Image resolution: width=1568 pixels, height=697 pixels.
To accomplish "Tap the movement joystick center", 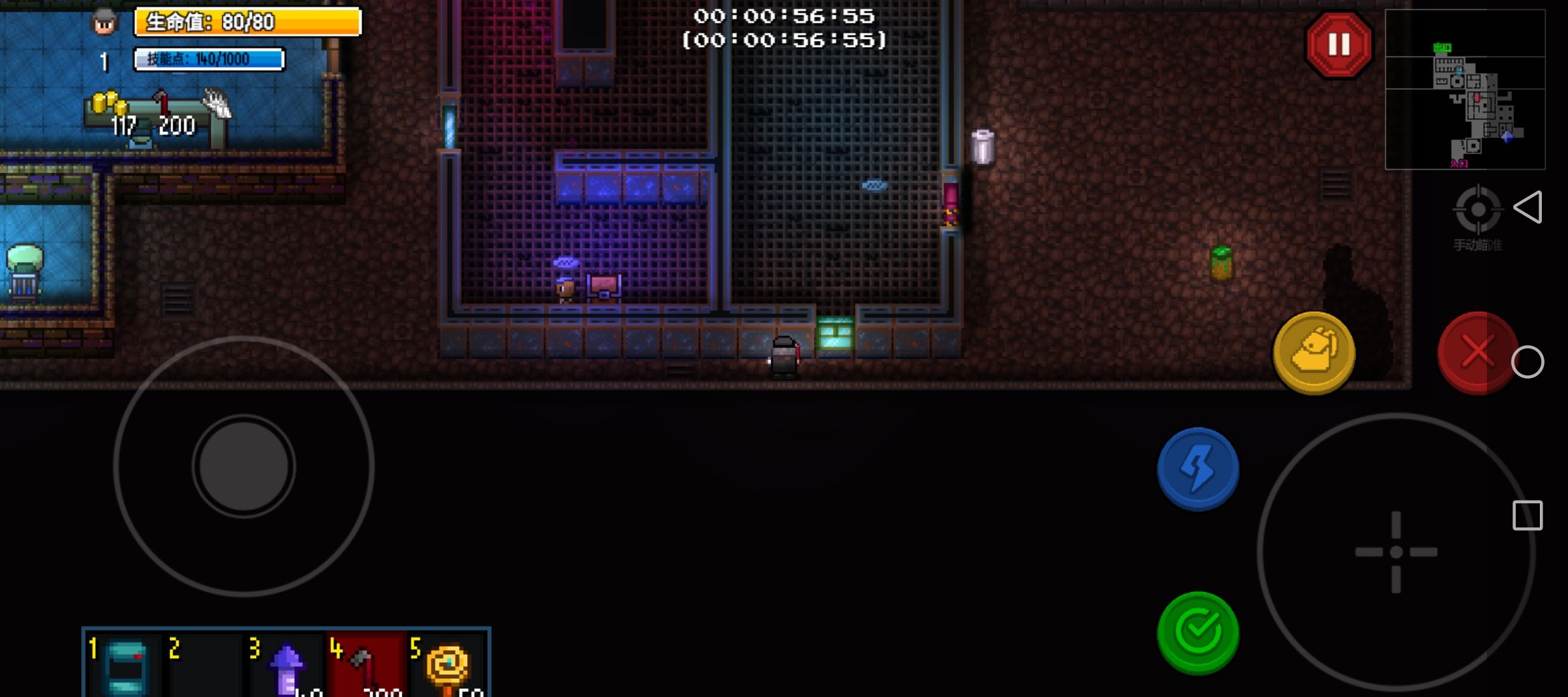I will [x=244, y=466].
